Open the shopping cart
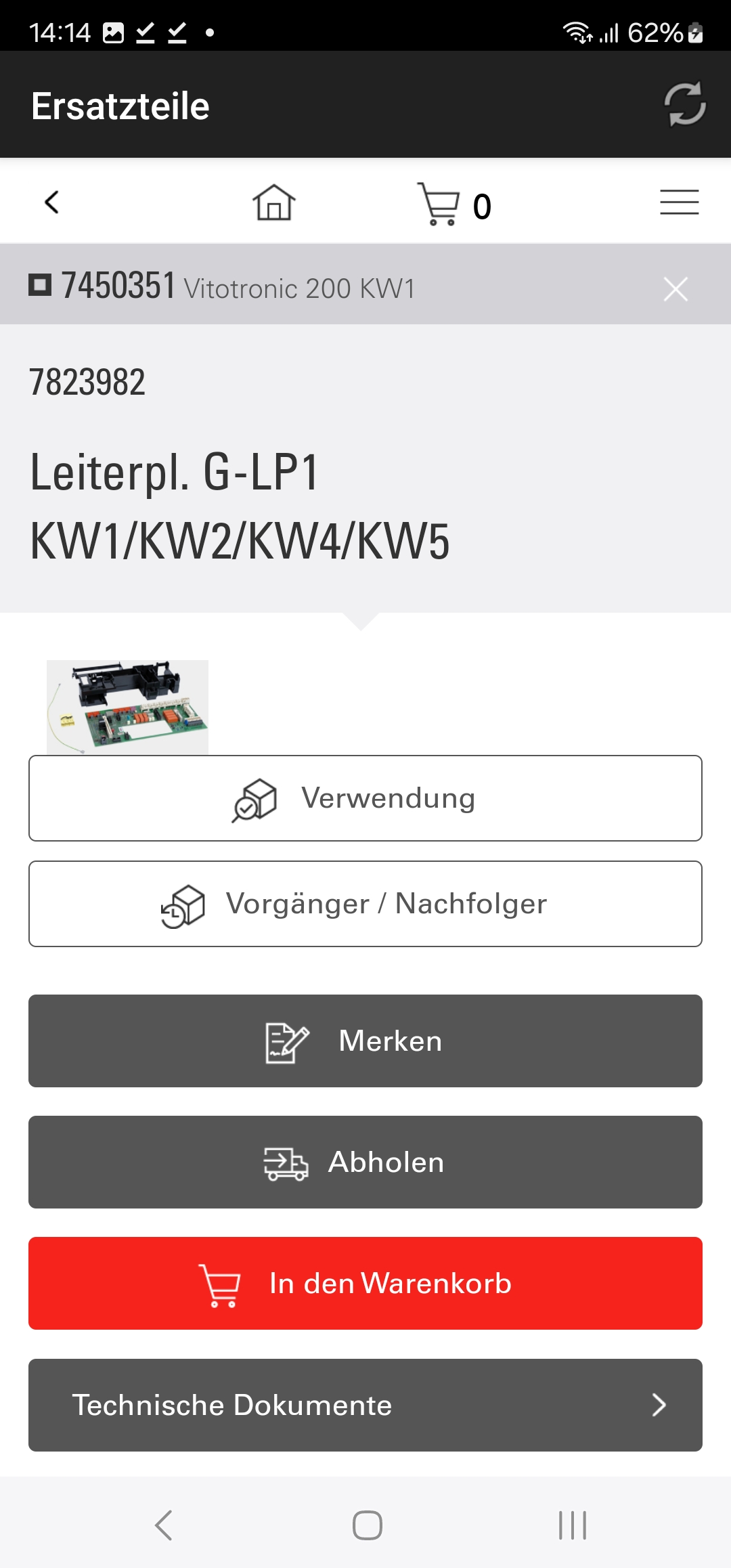Screen dimensions: 731x1568 tap(453, 204)
